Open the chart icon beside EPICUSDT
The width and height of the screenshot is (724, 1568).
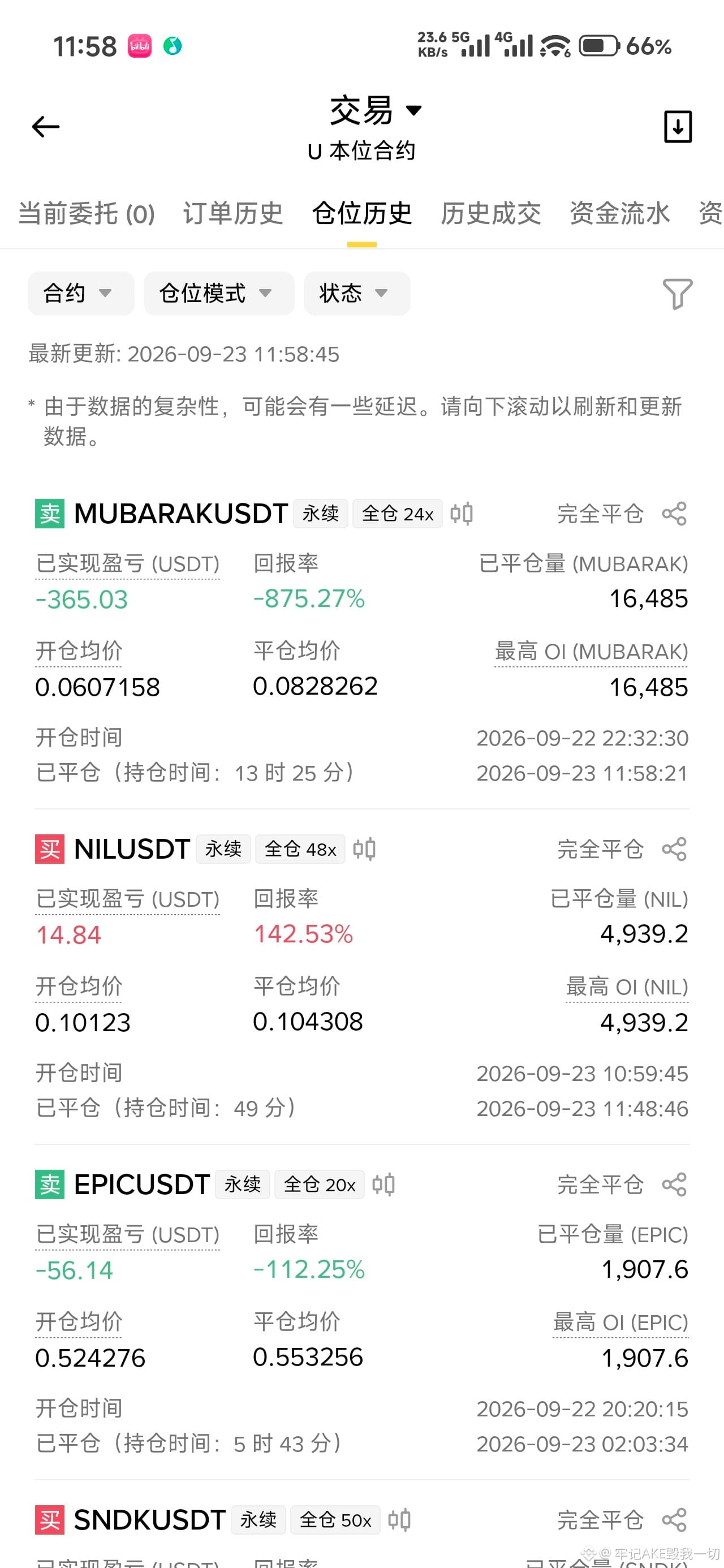383,1184
